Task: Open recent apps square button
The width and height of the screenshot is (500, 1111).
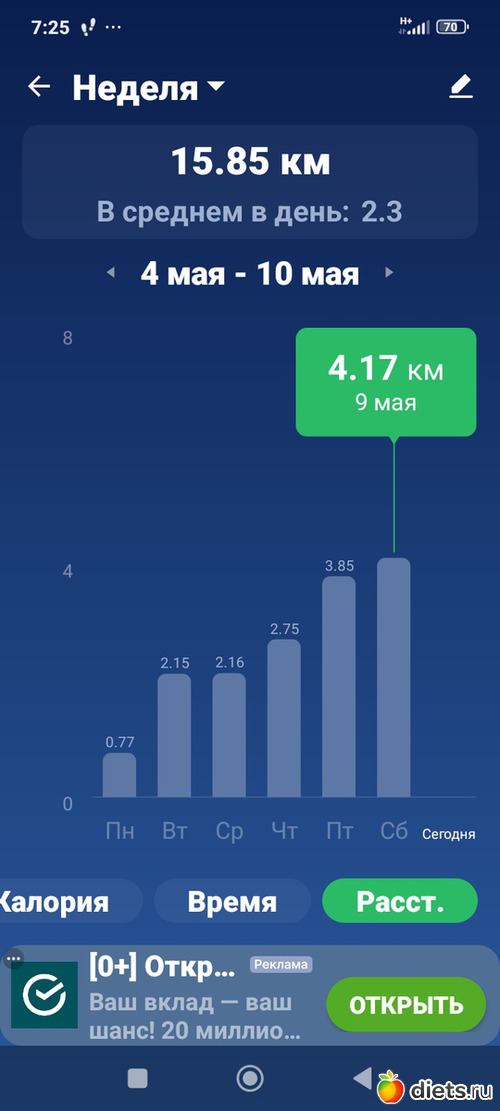Action: point(137,1078)
